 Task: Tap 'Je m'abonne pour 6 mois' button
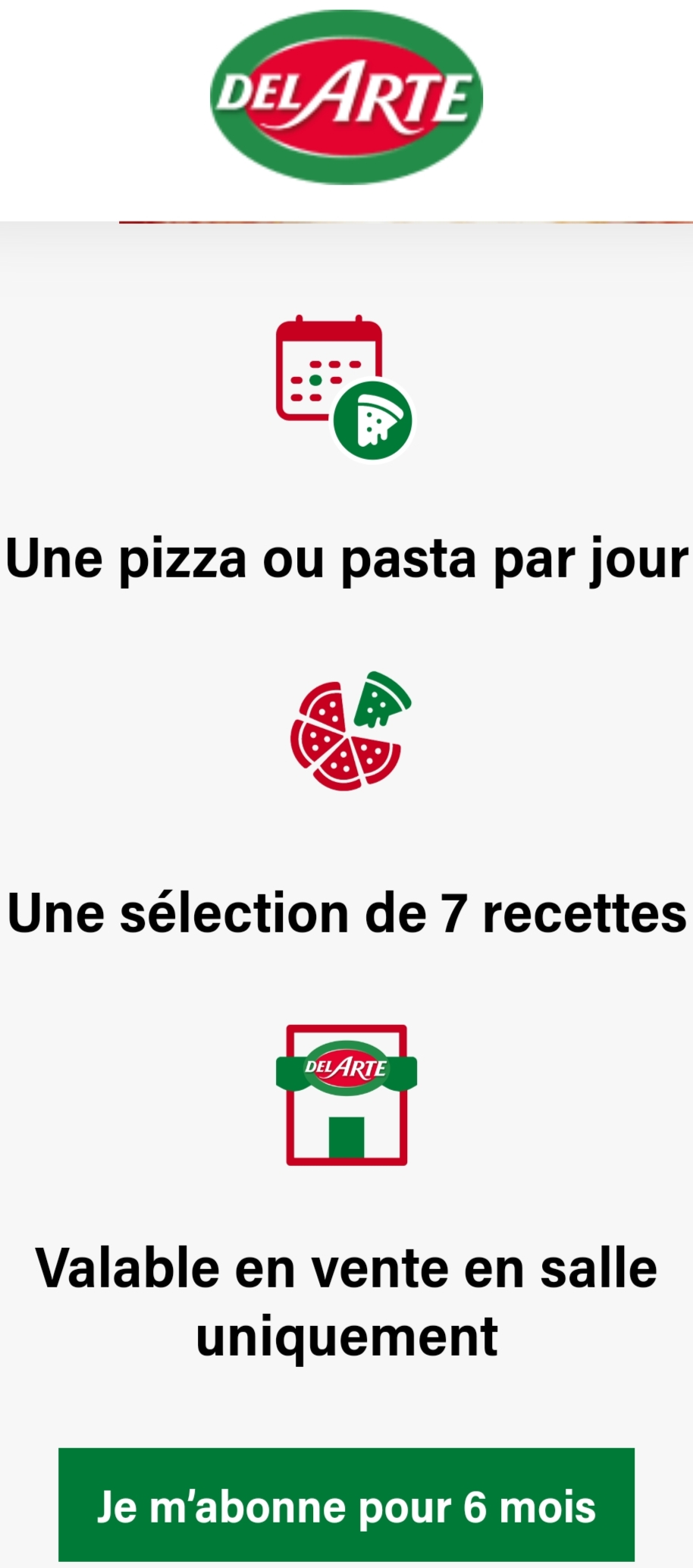[346, 1505]
